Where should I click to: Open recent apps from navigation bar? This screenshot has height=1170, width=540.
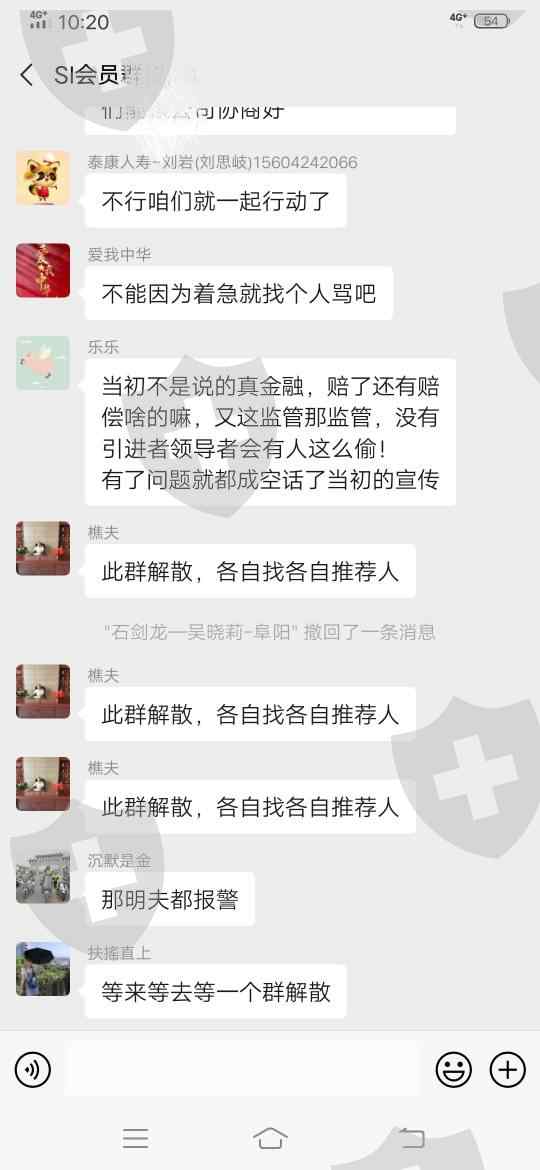coord(136,1138)
